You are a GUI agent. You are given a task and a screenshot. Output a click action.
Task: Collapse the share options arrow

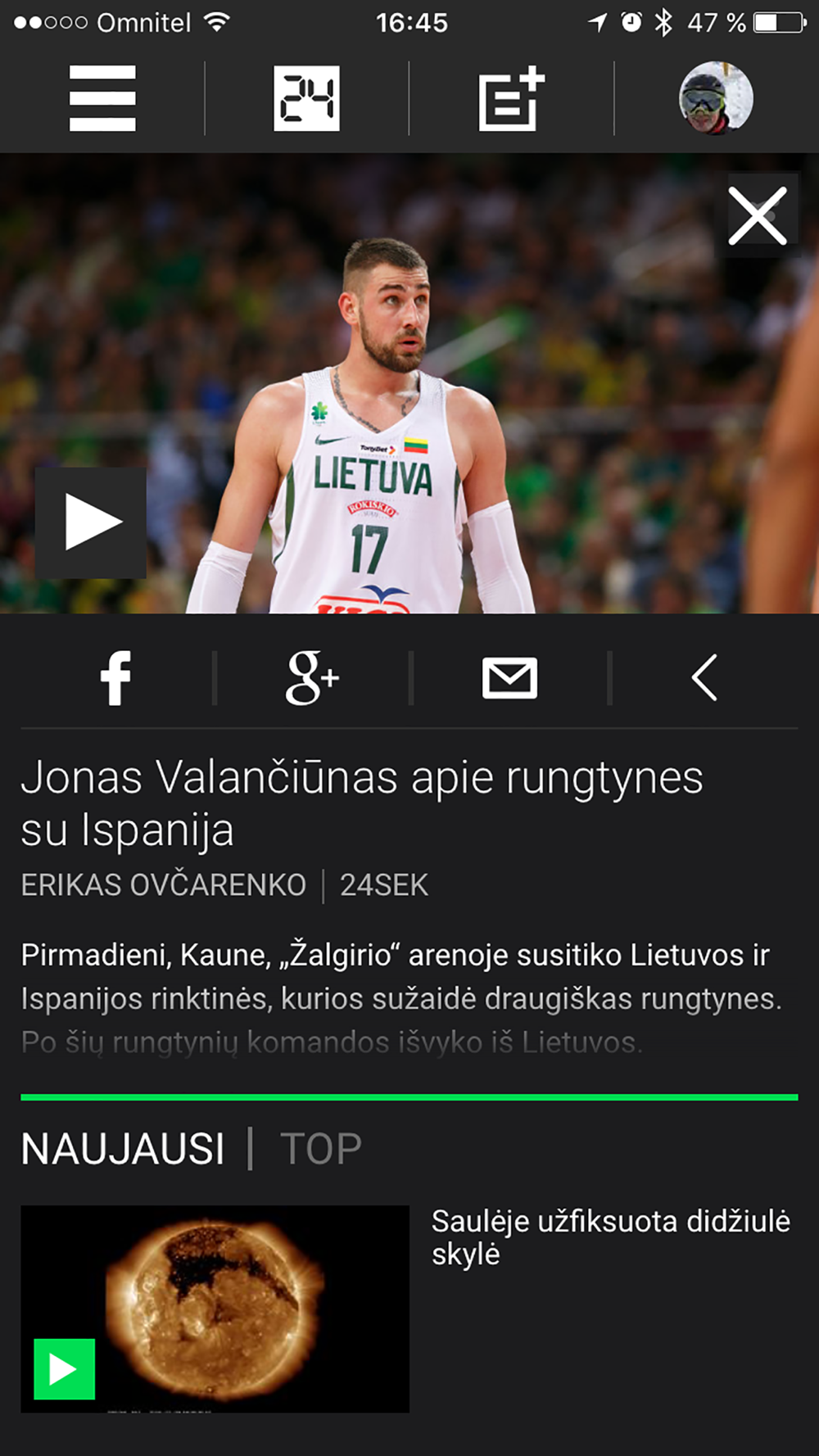[704, 677]
